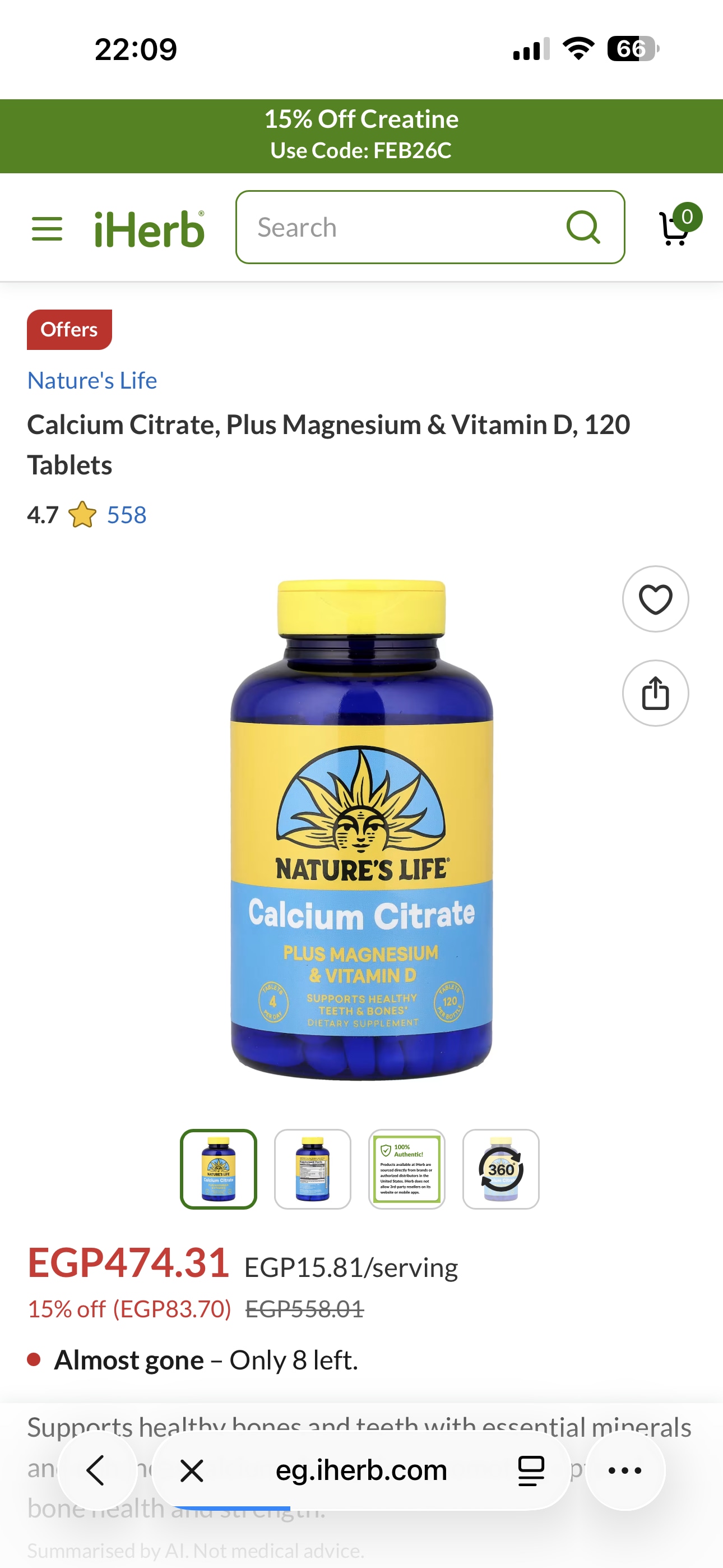Image resolution: width=723 pixels, height=1568 pixels.
Task: Tap the Search input field
Action: coord(402,228)
